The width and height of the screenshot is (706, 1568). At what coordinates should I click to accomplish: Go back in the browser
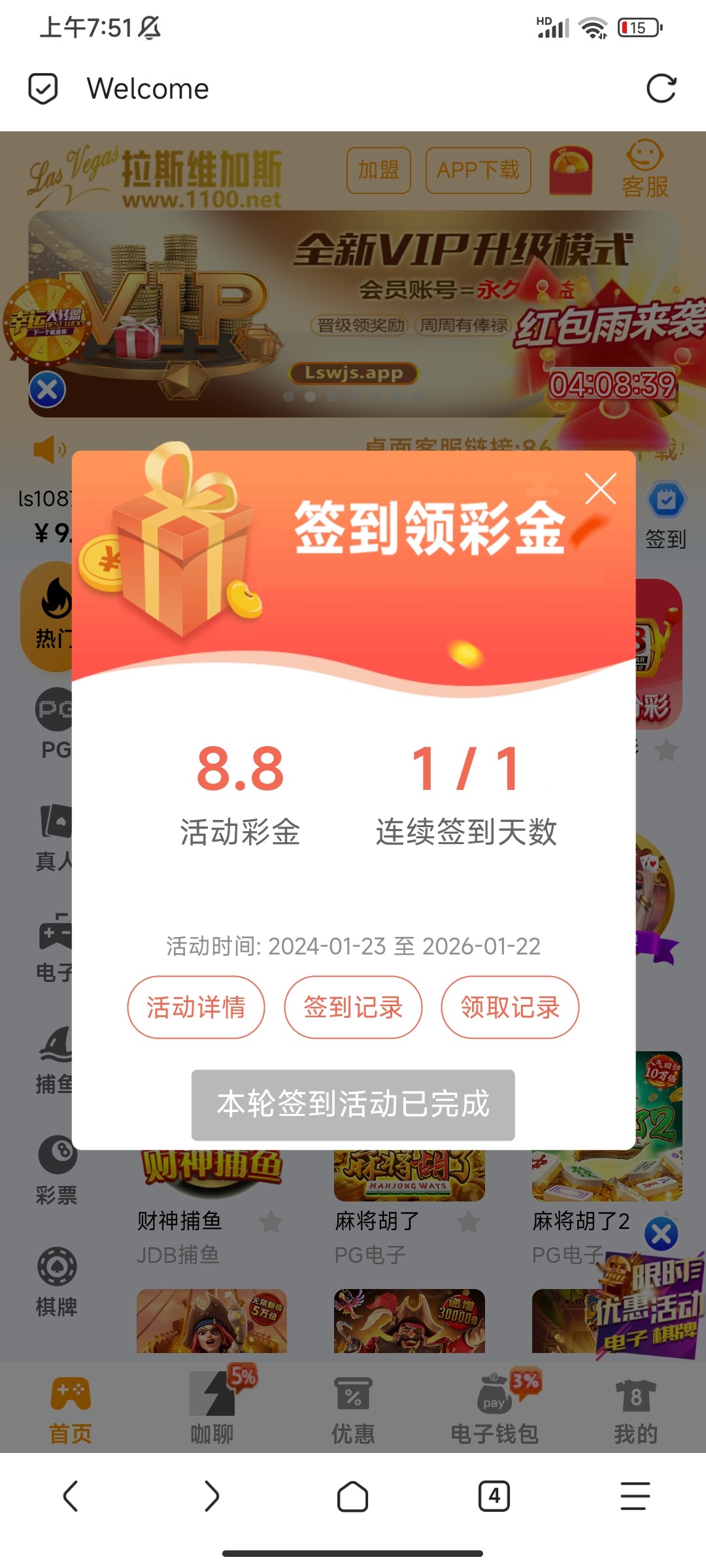pos(71,1496)
